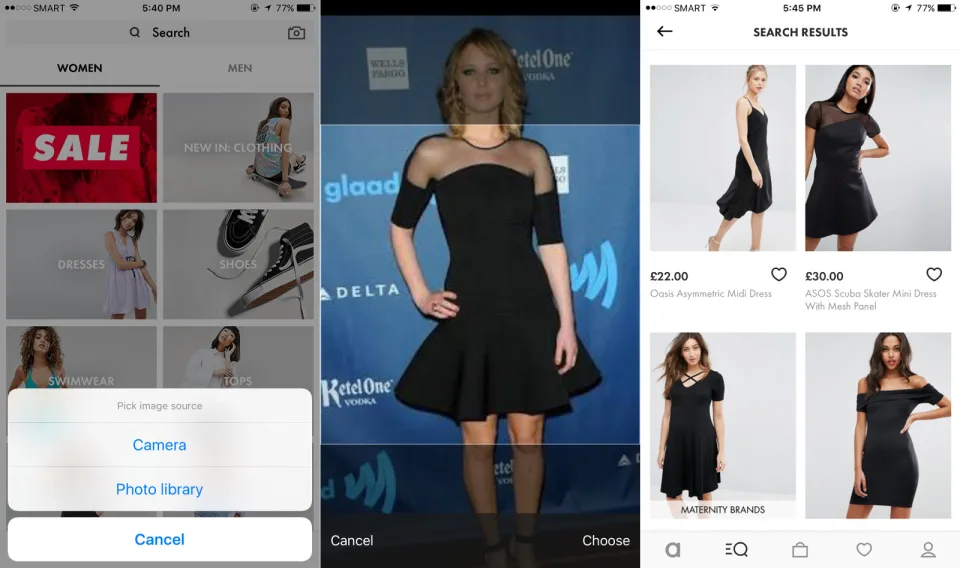Open the saved items heart tab
960x568 pixels.
point(864,549)
